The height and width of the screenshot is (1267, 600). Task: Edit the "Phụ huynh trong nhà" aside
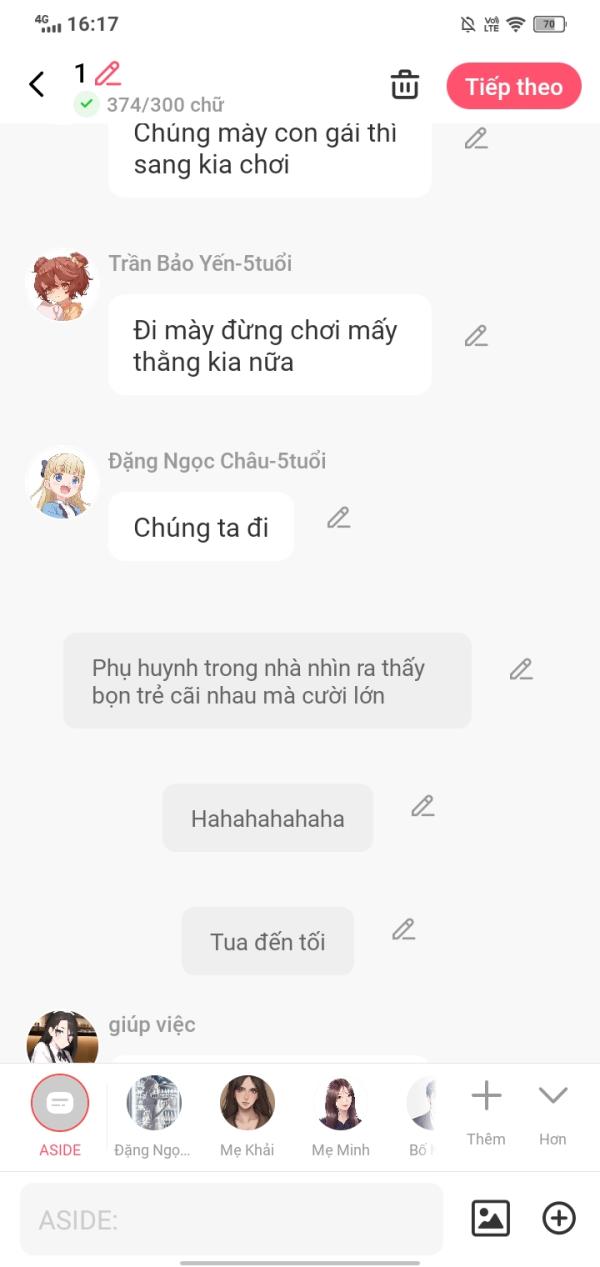521,670
